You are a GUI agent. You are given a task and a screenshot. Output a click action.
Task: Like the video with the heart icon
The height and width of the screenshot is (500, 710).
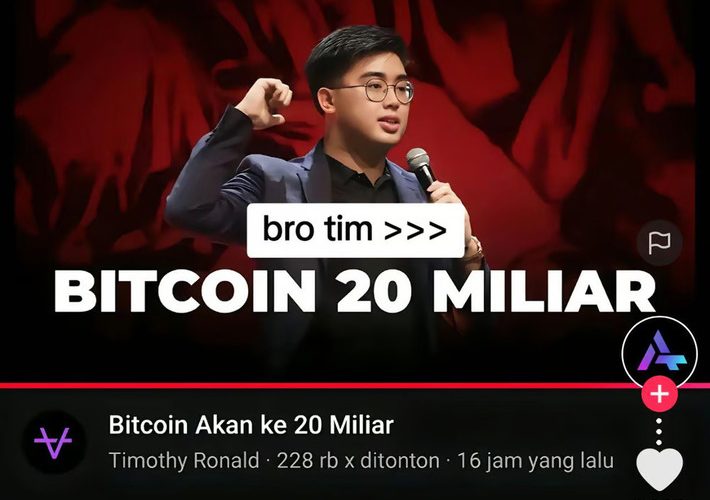pyautogui.click(x=659, y=468)
